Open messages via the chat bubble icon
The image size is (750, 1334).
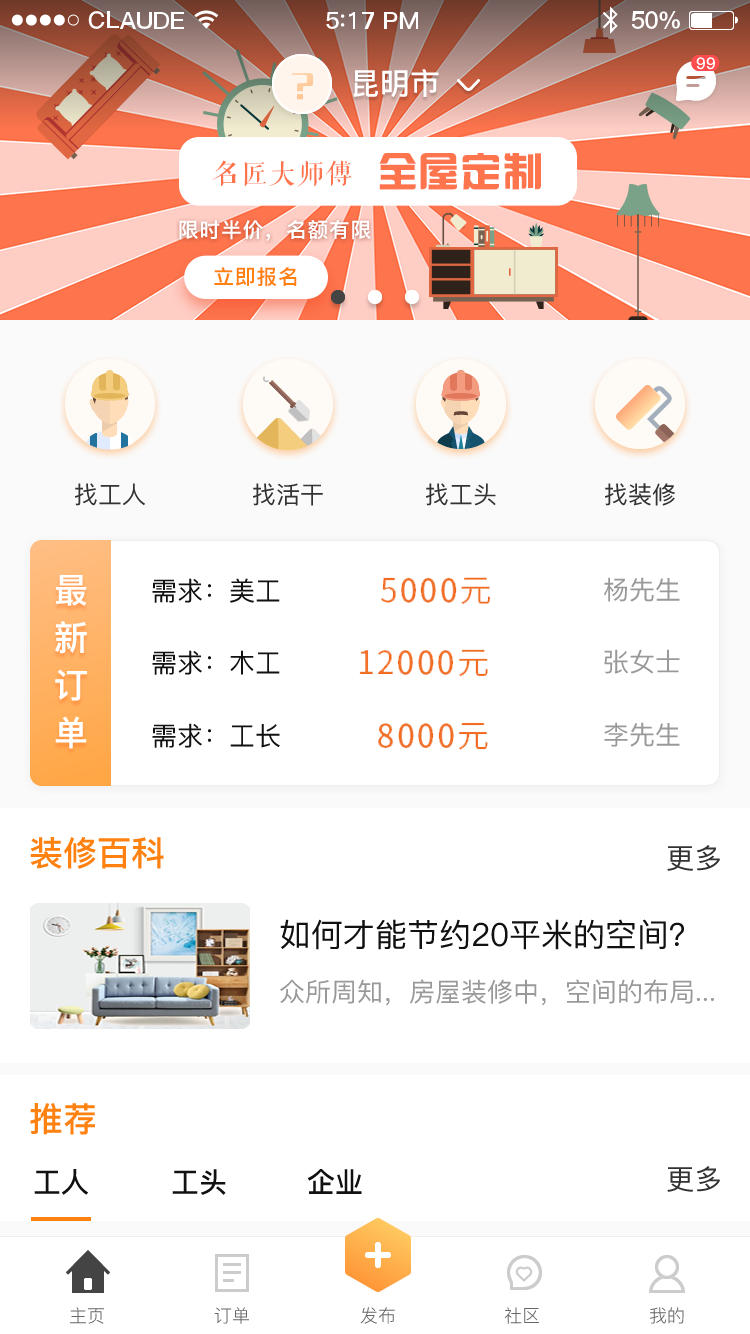click(694, 82)
